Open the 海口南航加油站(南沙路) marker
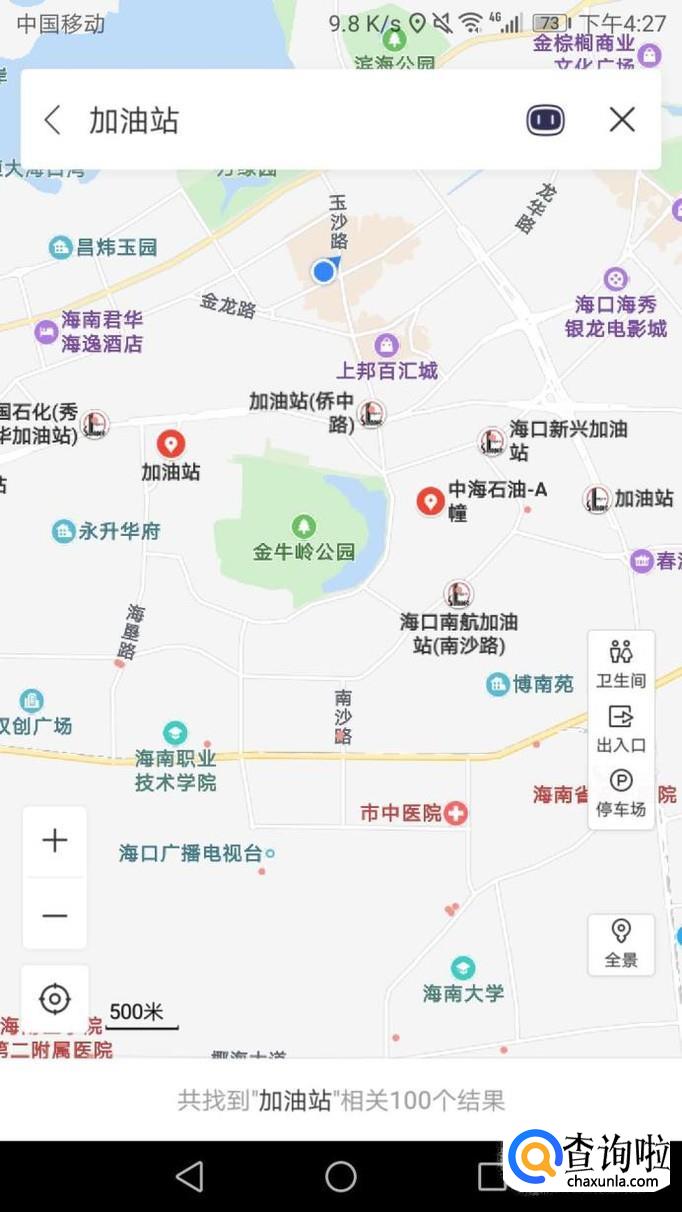The width and height of the screenshot is (682, 1212). click(459, 594)
